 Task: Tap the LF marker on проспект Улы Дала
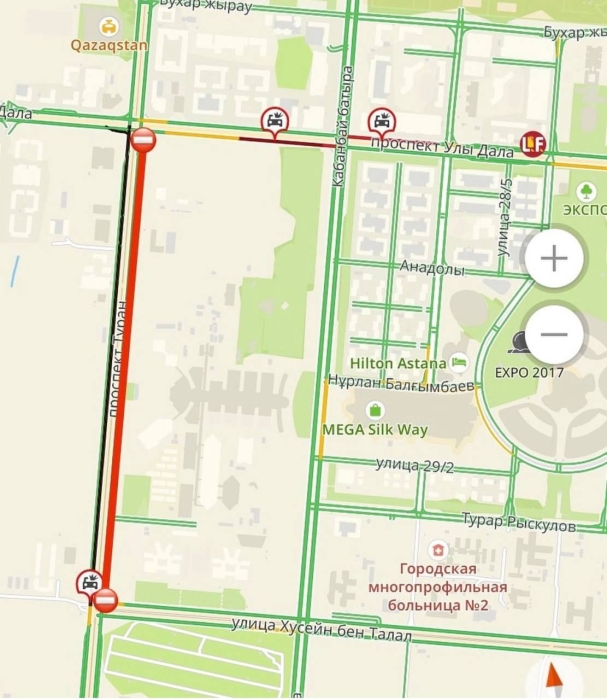tap(532, 145)
